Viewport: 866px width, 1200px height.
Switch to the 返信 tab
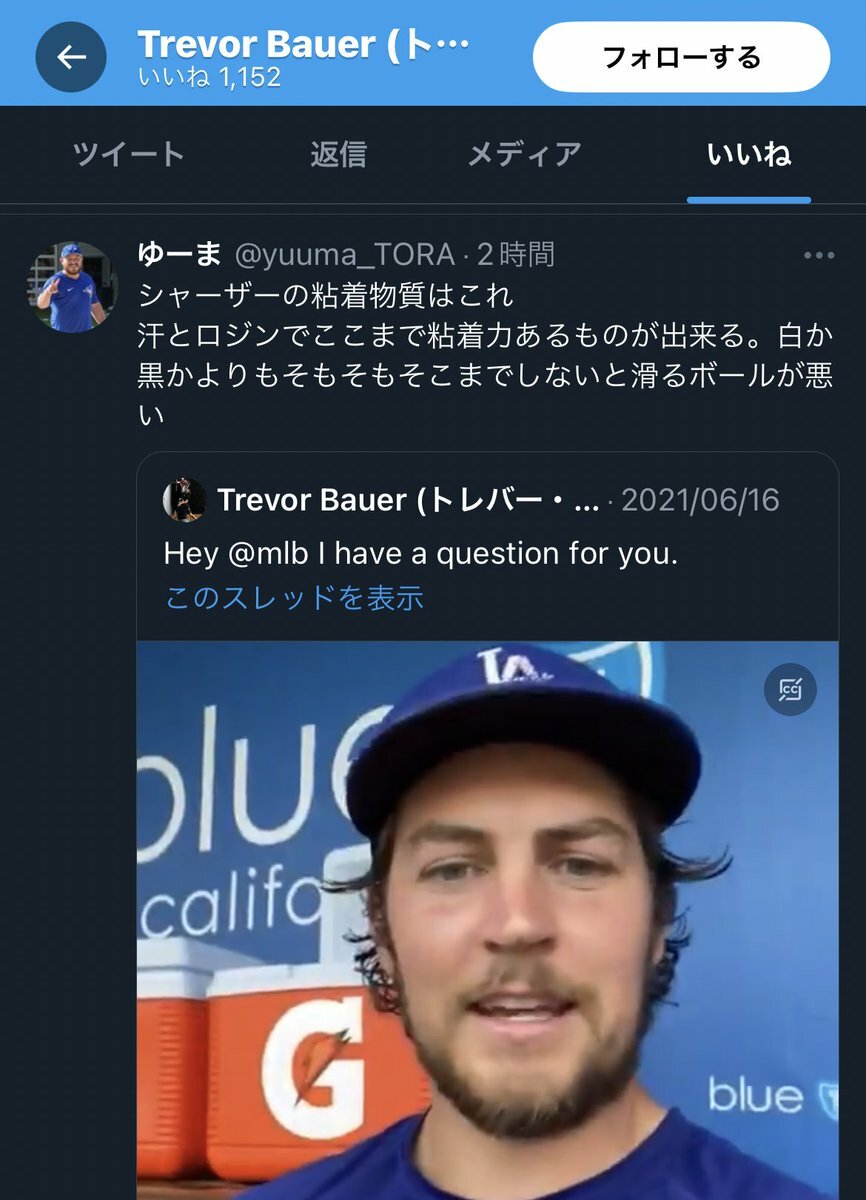click(338, 155)
